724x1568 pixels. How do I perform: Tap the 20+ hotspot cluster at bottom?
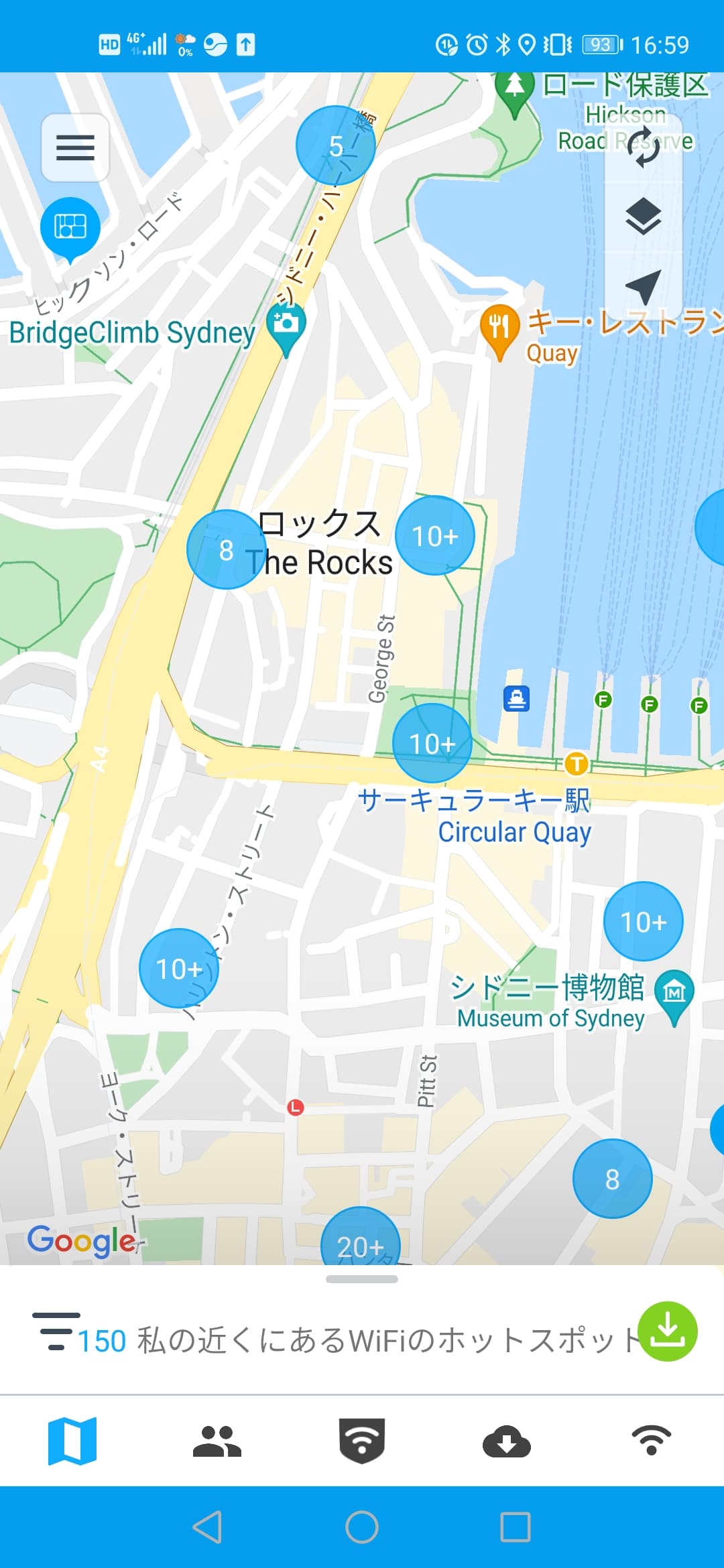point(361,1246)
